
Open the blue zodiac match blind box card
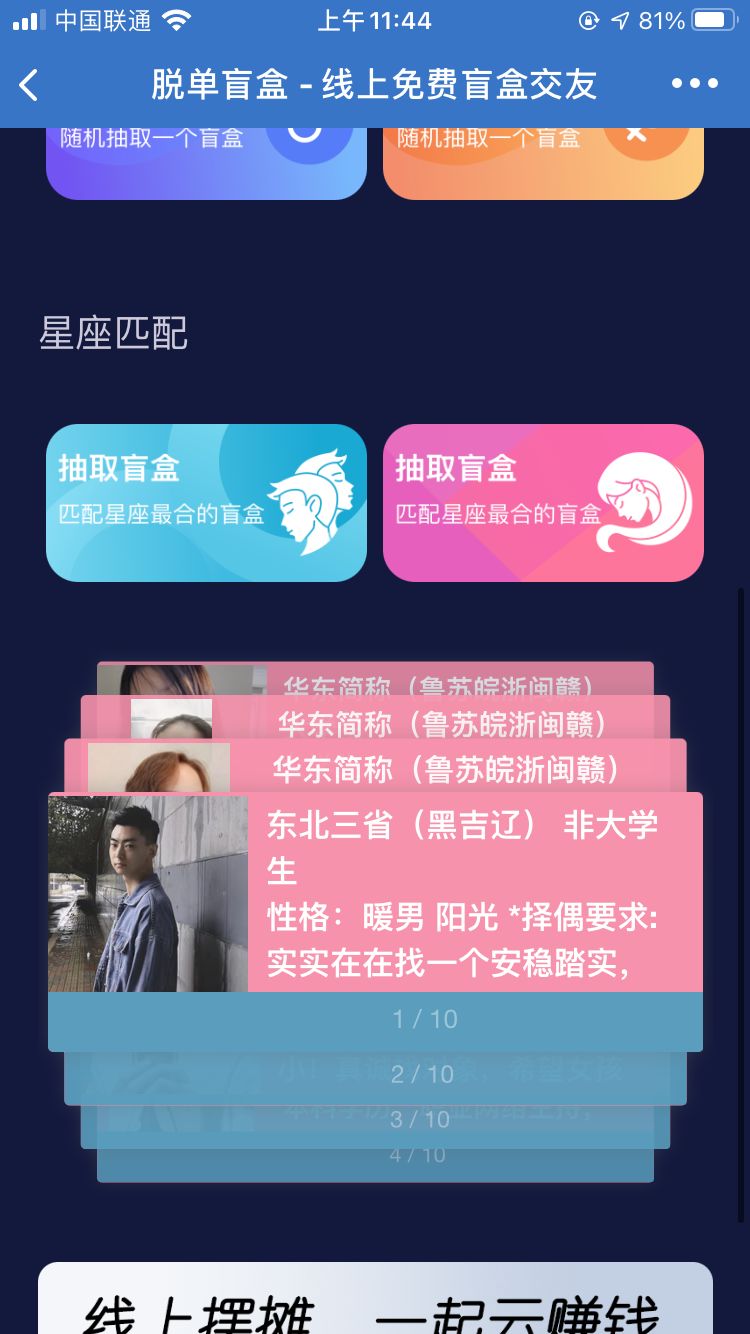pyautogui.click(x=206, y=502)
